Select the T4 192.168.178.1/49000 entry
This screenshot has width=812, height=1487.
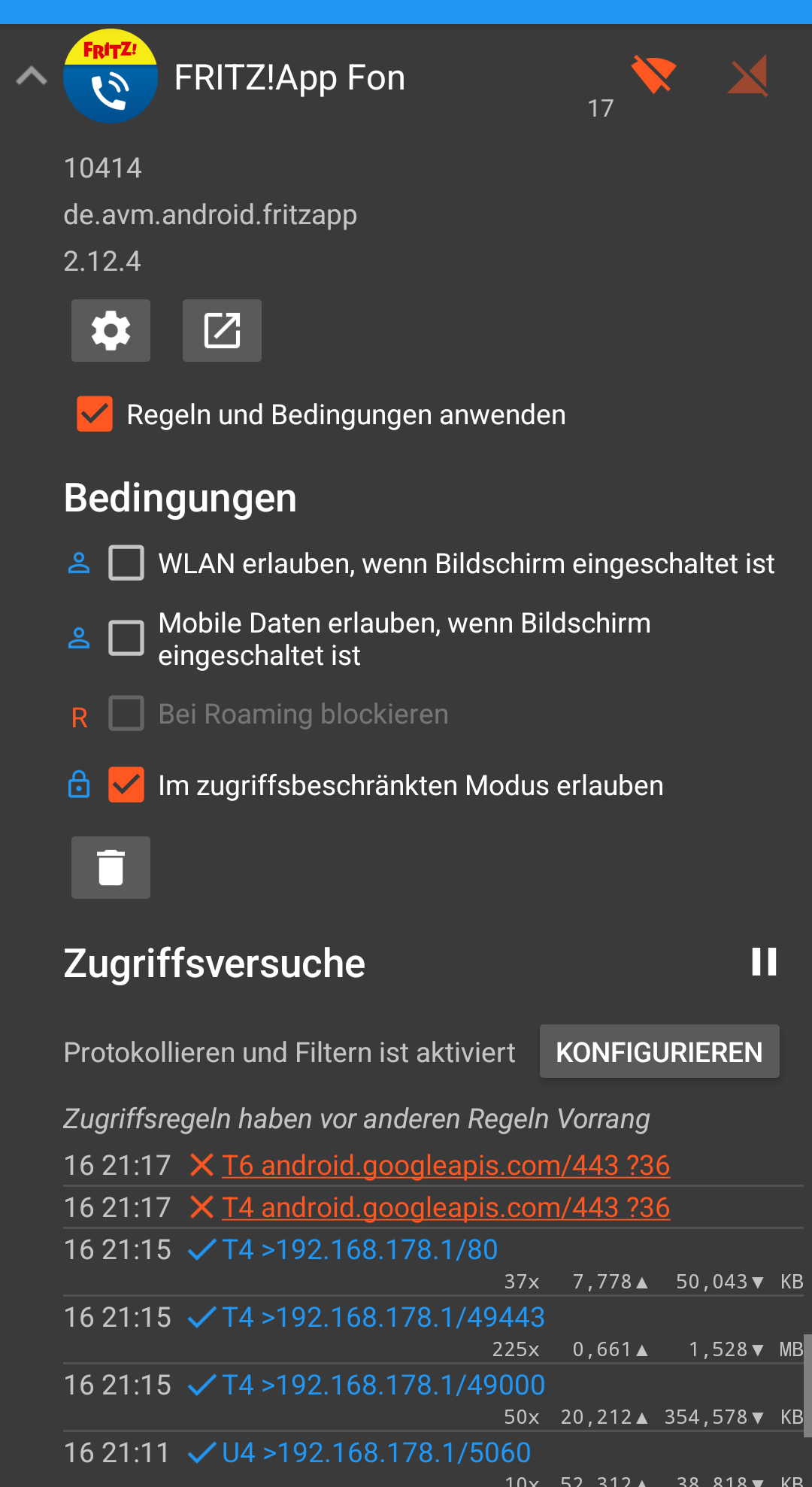click(x=433, y=1397)
